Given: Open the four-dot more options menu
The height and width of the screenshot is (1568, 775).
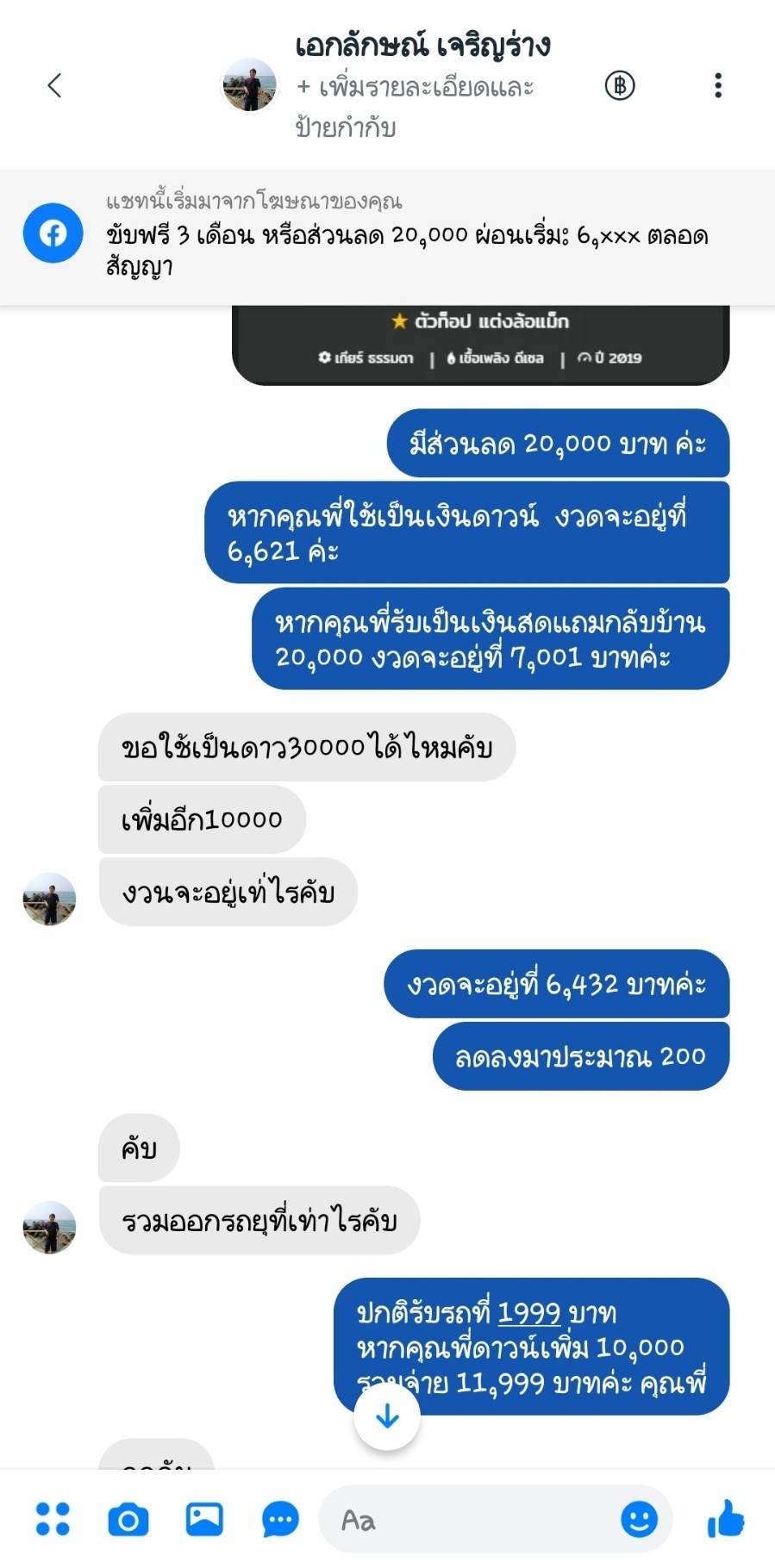Looking at the screenshot, I should [x=53, y=1520].
